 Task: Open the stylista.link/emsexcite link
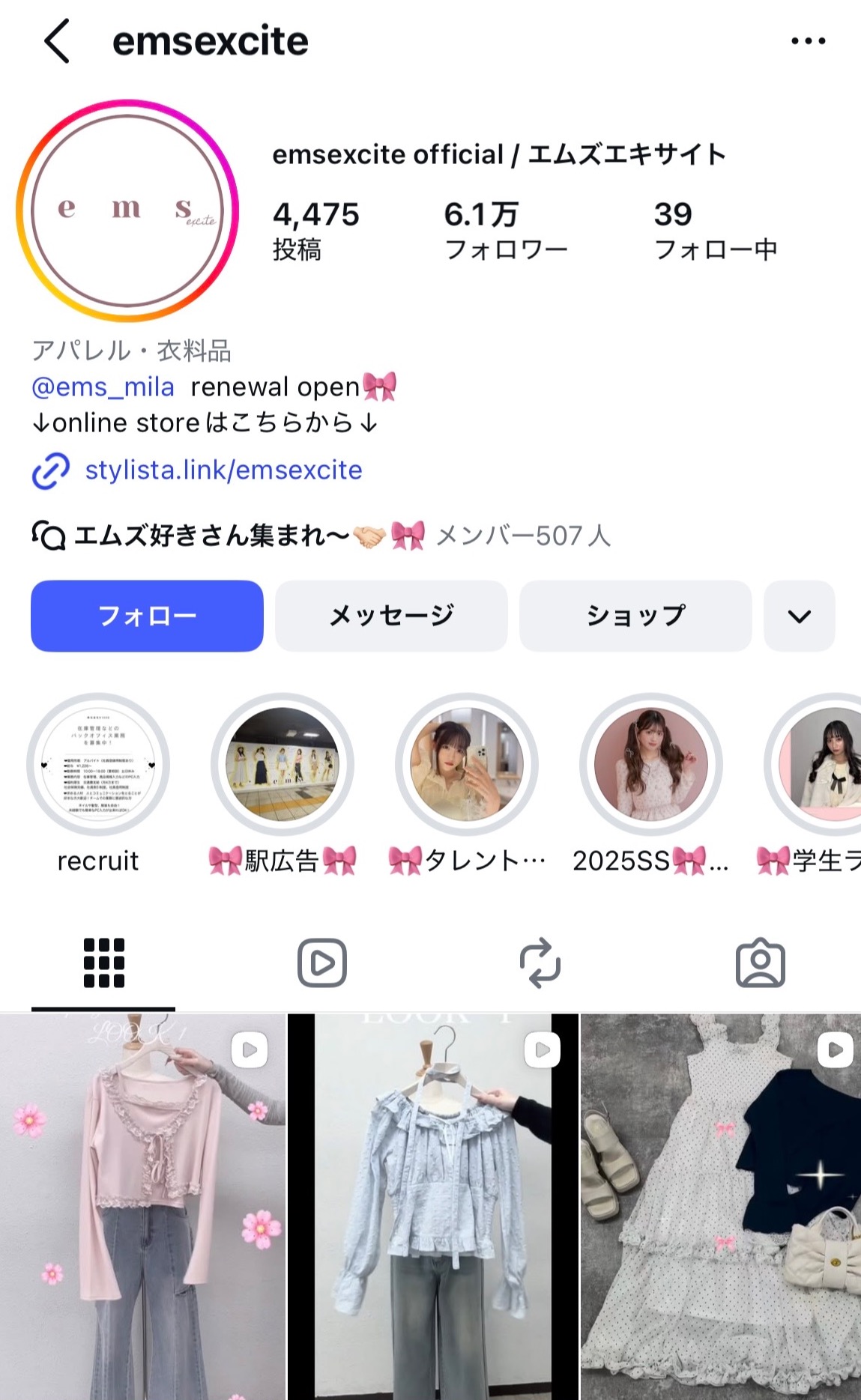[223, 470]
